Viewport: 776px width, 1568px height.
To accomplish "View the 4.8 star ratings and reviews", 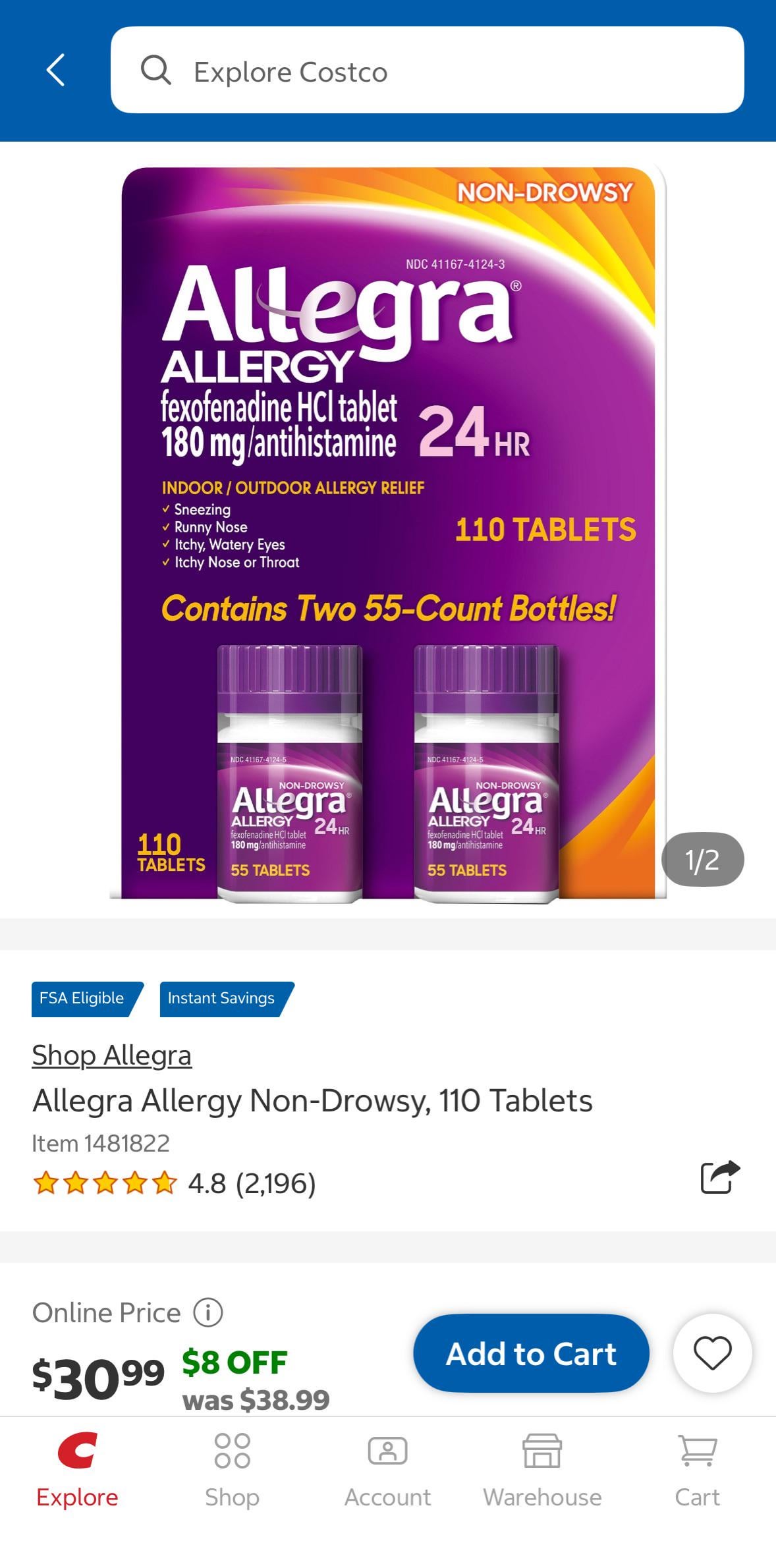I will [x=174, y=1183].
